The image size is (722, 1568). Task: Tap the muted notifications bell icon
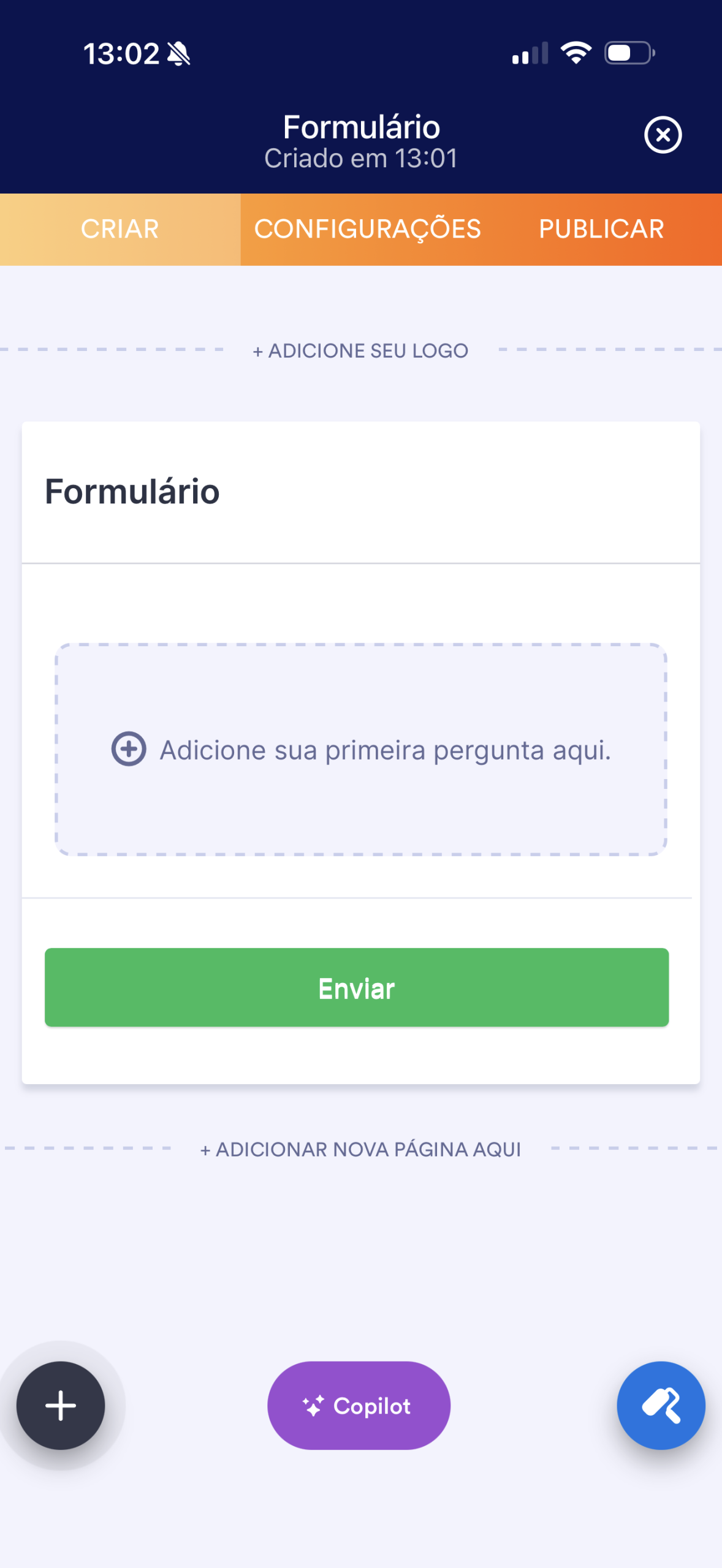178,54
